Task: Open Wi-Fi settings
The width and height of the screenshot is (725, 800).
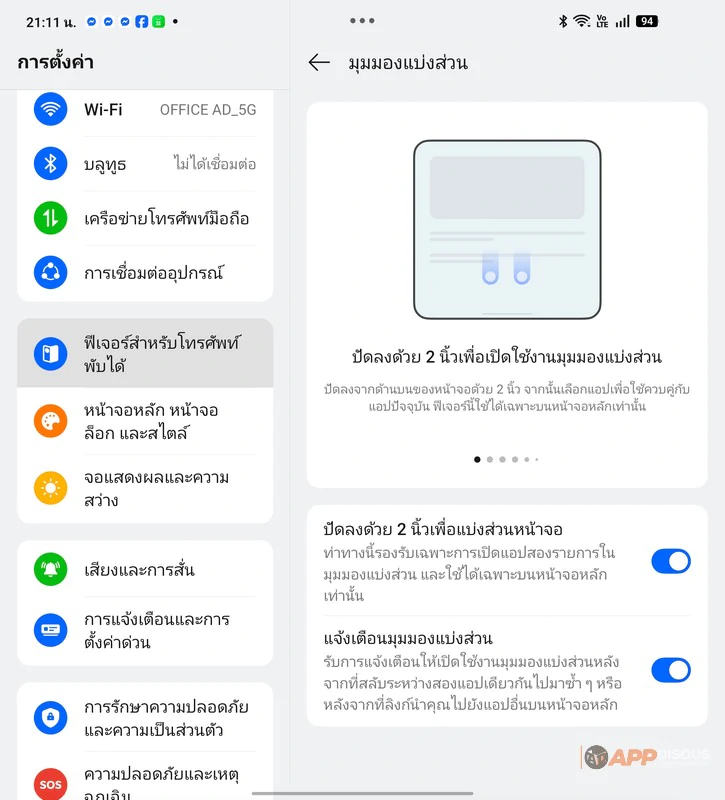Action: tap(145, 110)
